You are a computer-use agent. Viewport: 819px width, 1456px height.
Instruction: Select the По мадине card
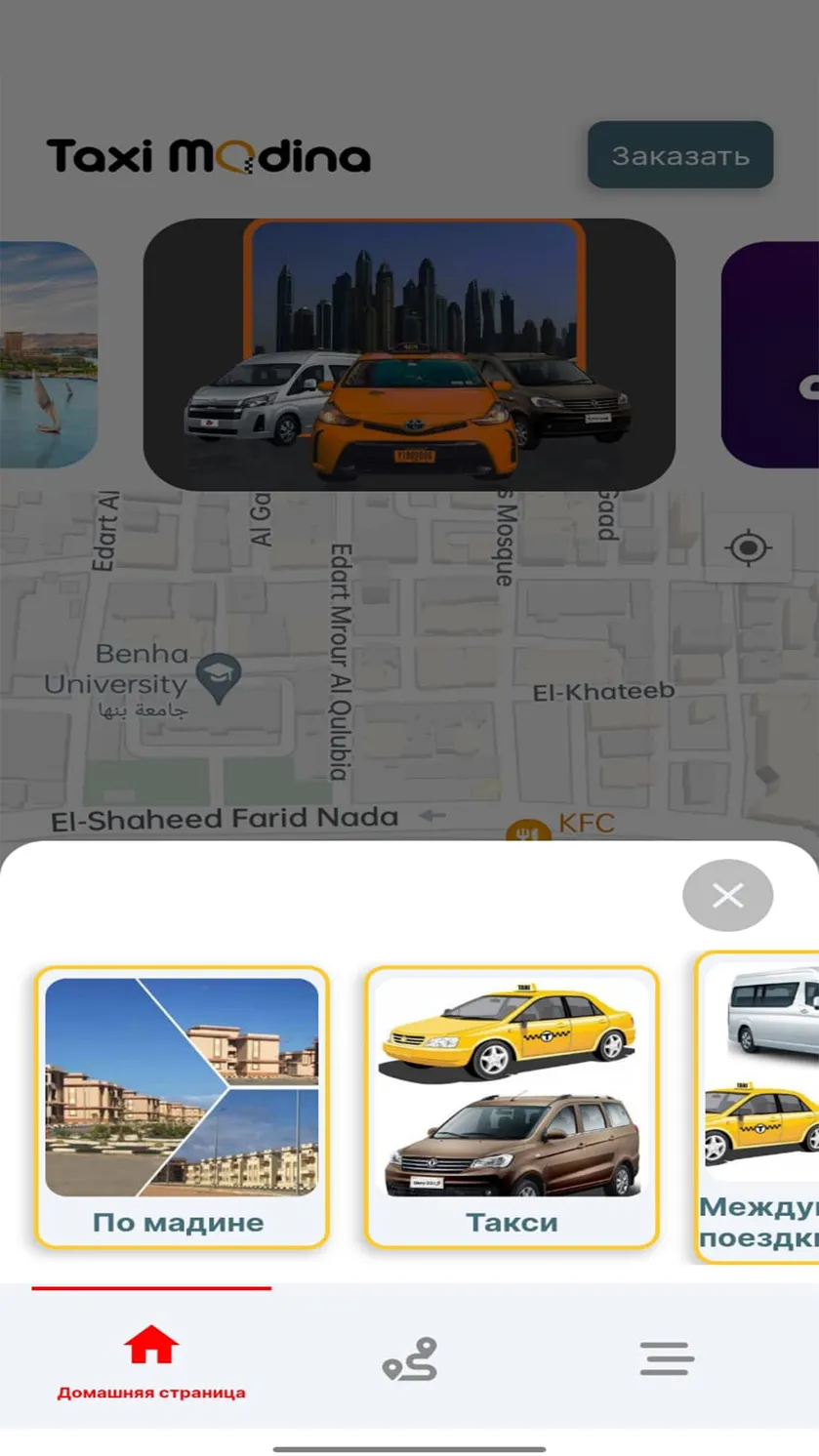click(x=182, y=1107)
